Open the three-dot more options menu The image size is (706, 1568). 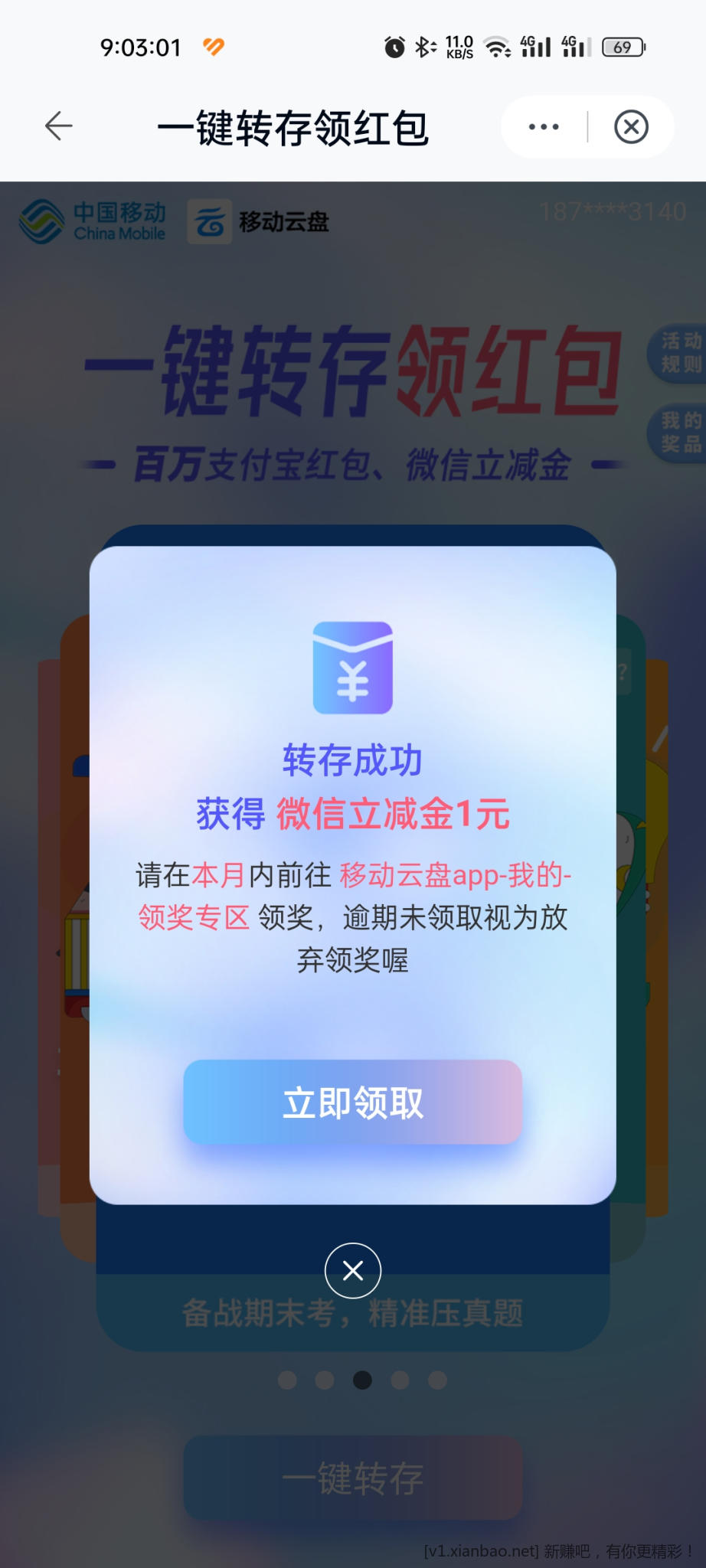click(544, 127)
